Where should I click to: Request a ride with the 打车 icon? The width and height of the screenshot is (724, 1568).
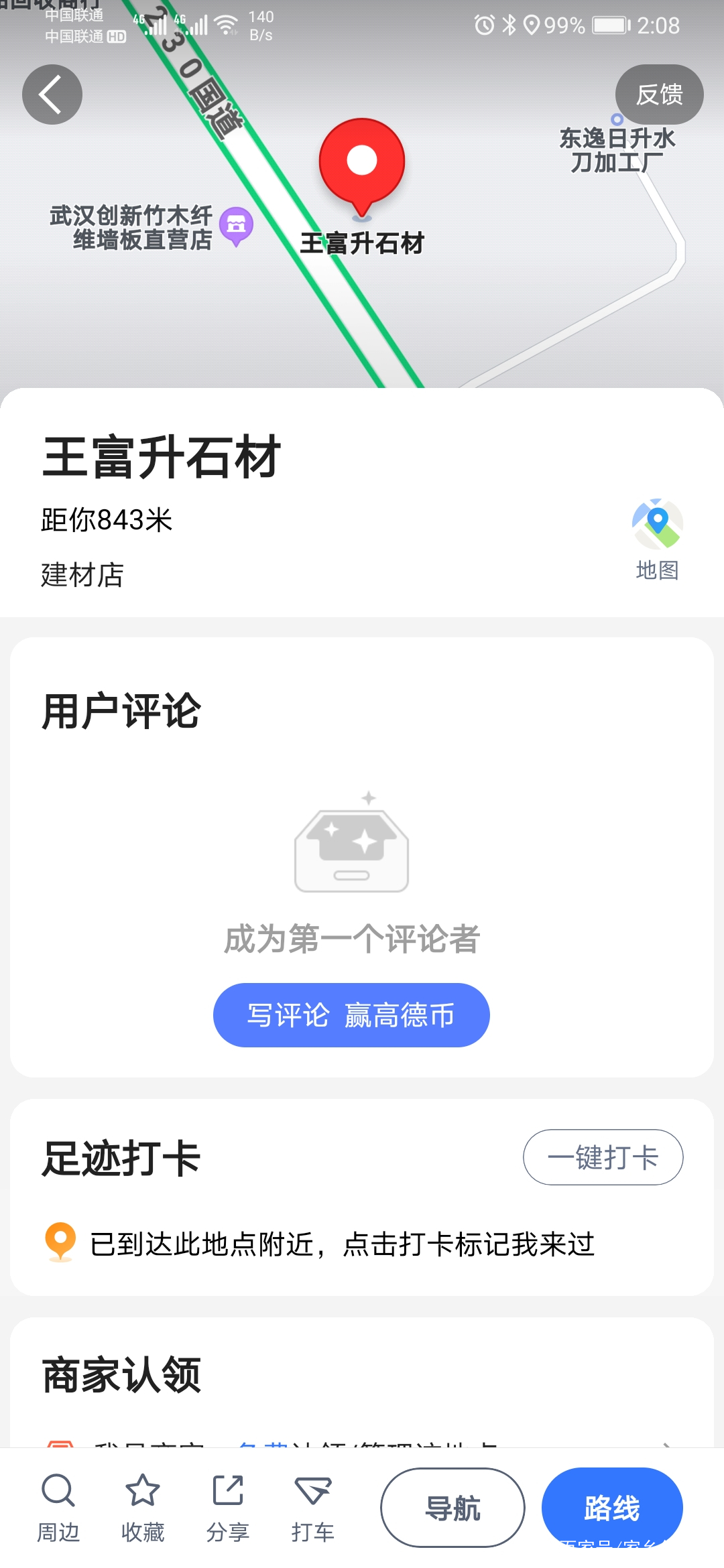[312, 1502]
